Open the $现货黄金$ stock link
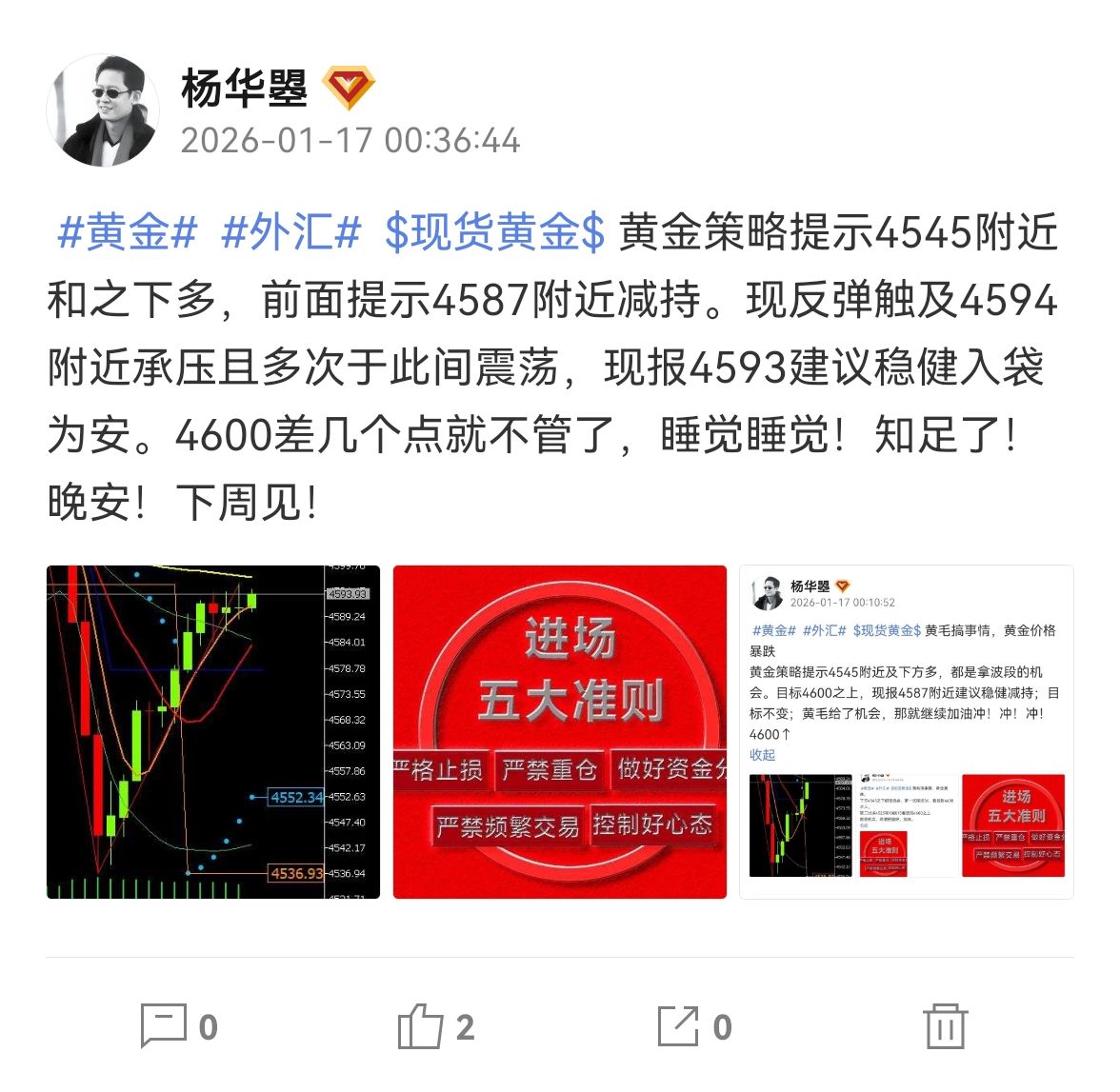This screenshot has width=1120, height=1092. coord(494,233)
